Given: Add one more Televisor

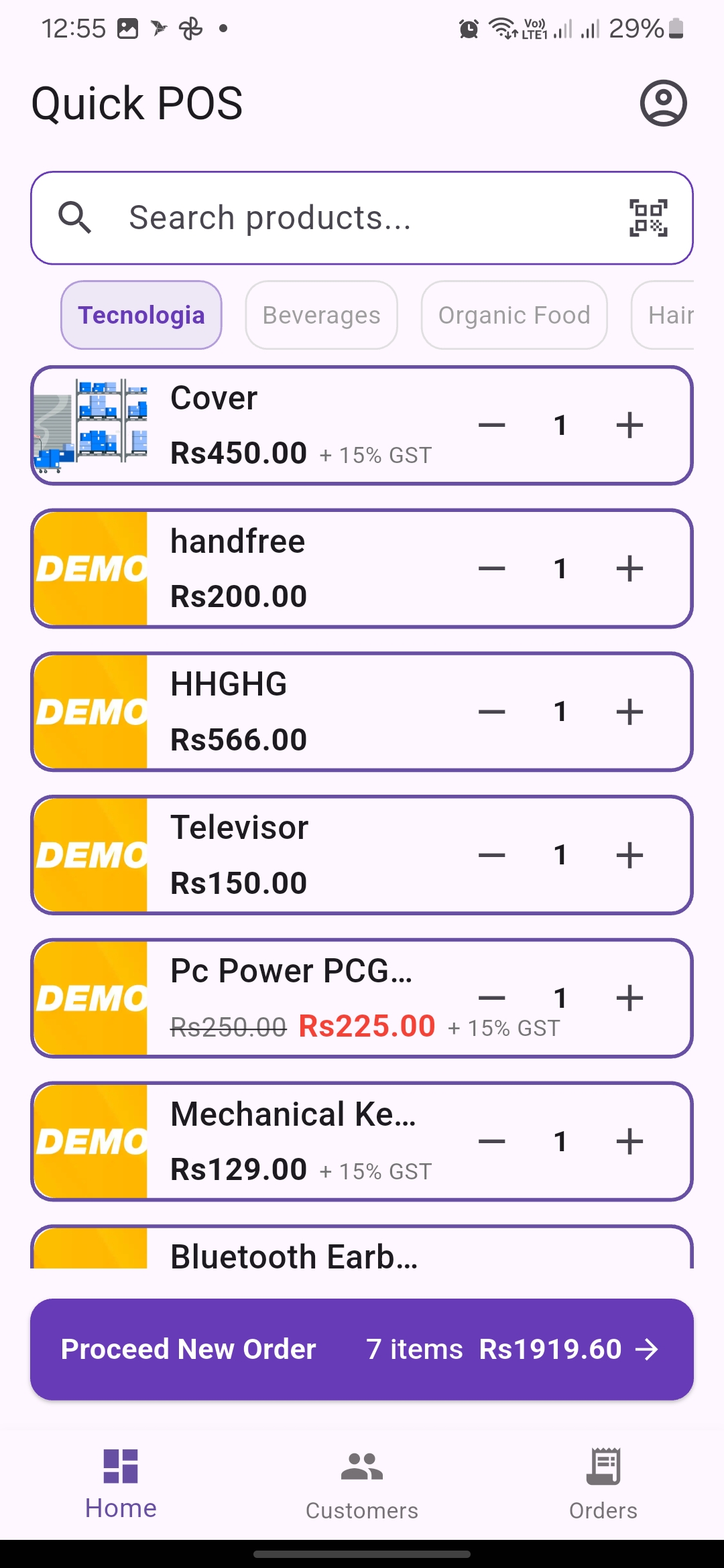Looking at the screenshot, I should [x=629, y=855].
